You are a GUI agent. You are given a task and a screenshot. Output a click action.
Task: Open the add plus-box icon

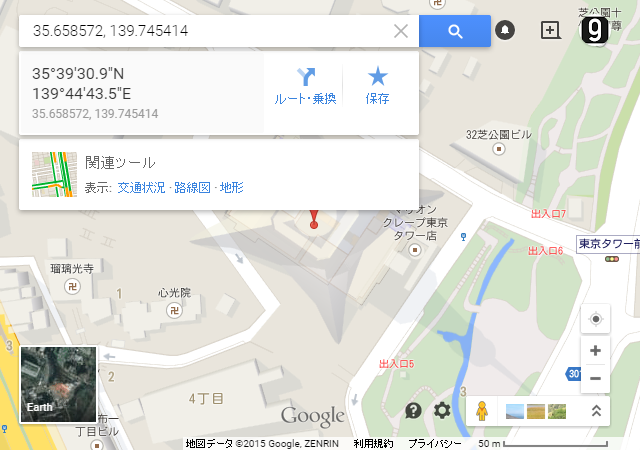tap(550, 30)
